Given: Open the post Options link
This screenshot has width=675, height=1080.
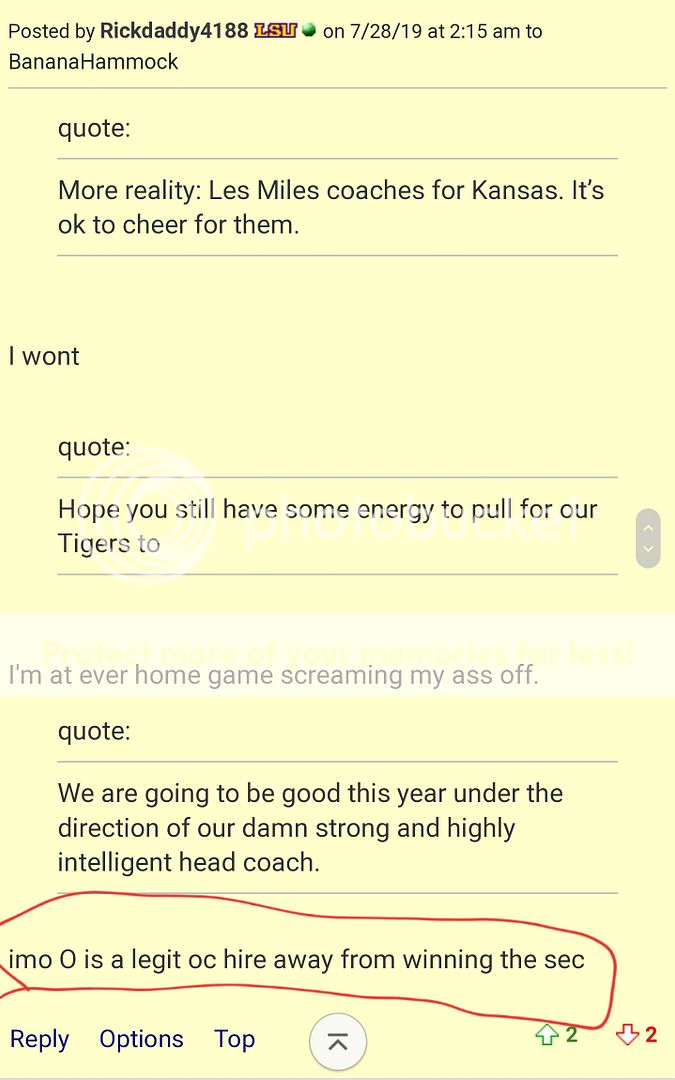Looking at the screenshot, I should tap(141, 1039).
